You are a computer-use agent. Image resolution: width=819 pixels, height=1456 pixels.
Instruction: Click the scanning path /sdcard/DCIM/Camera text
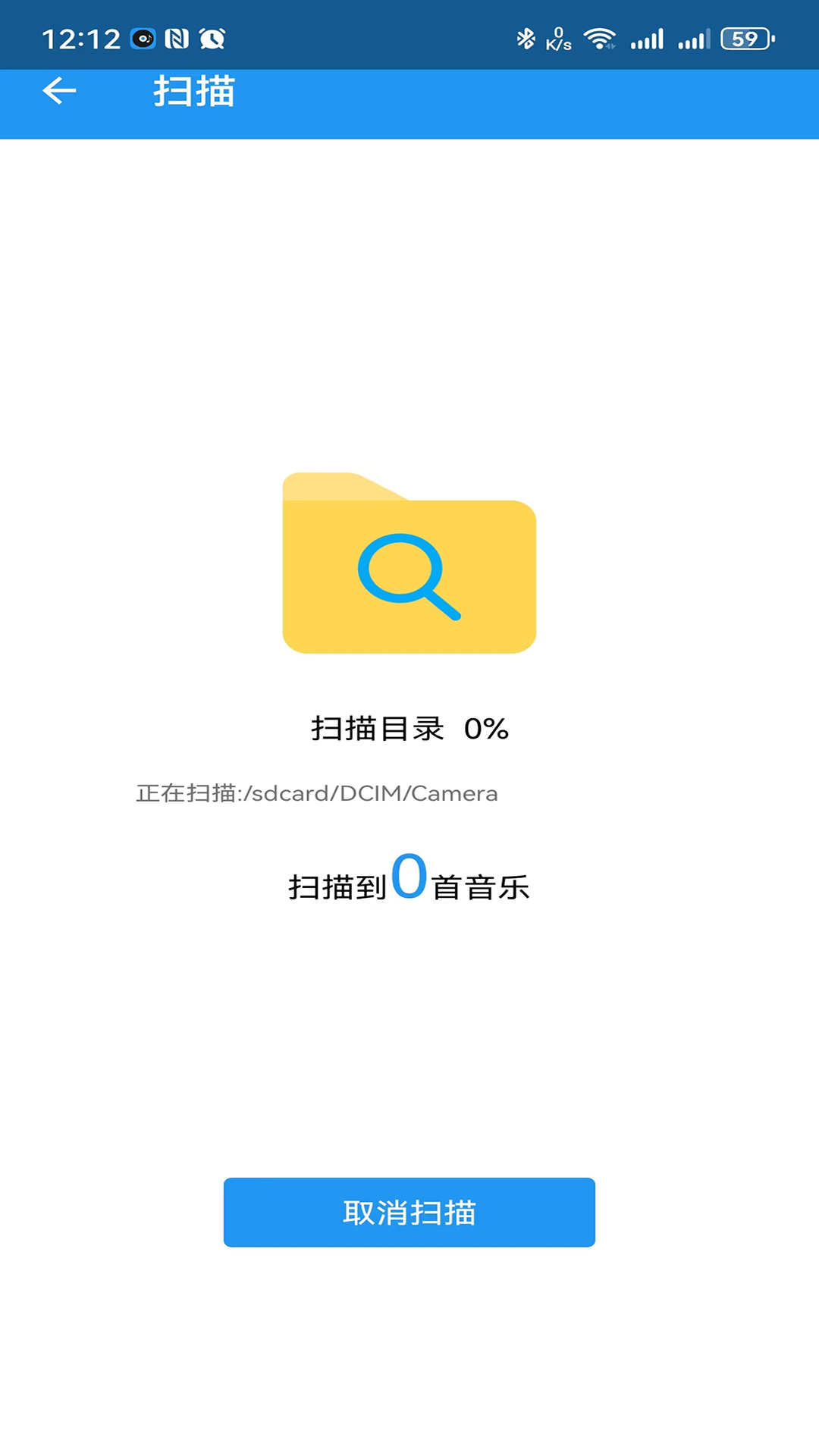point(316,794)
